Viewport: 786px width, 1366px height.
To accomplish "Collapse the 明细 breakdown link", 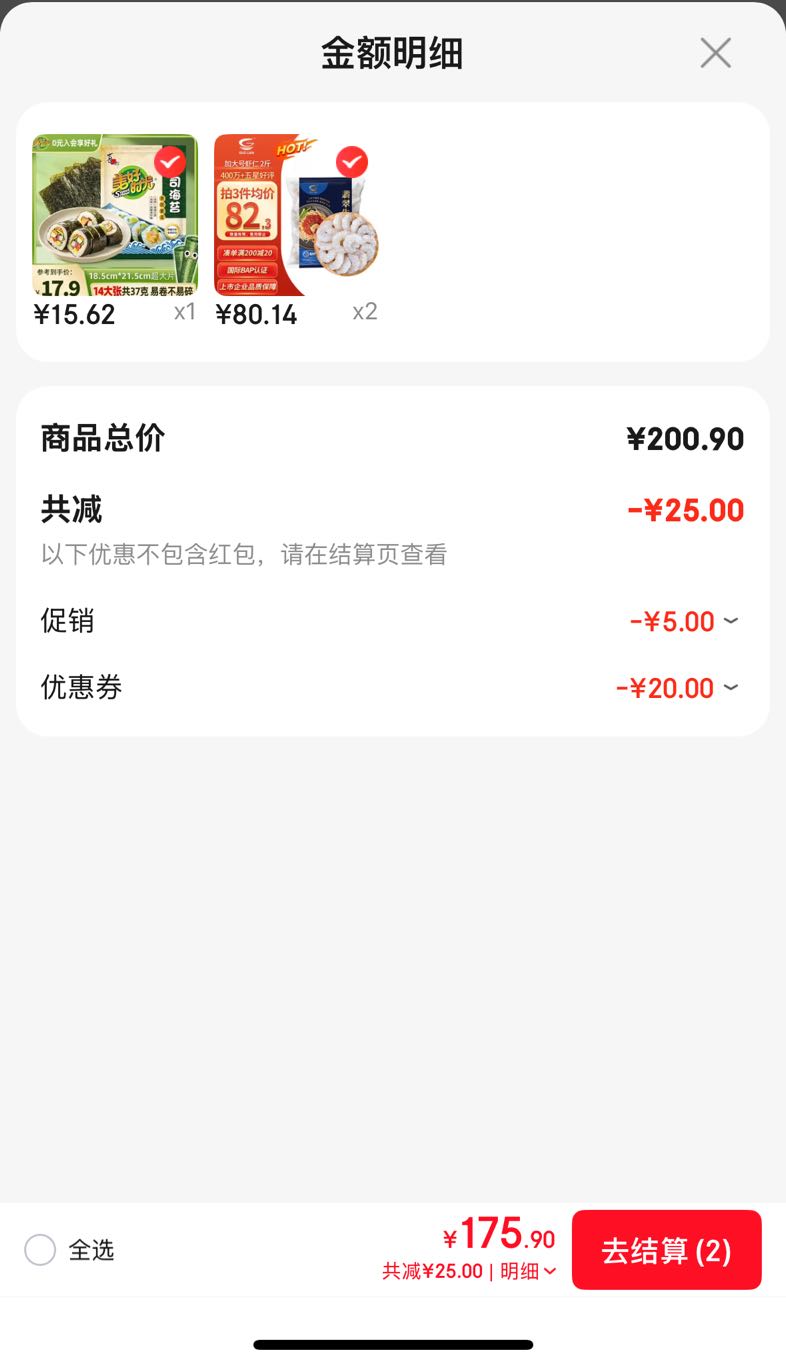I will point(528,1271).
